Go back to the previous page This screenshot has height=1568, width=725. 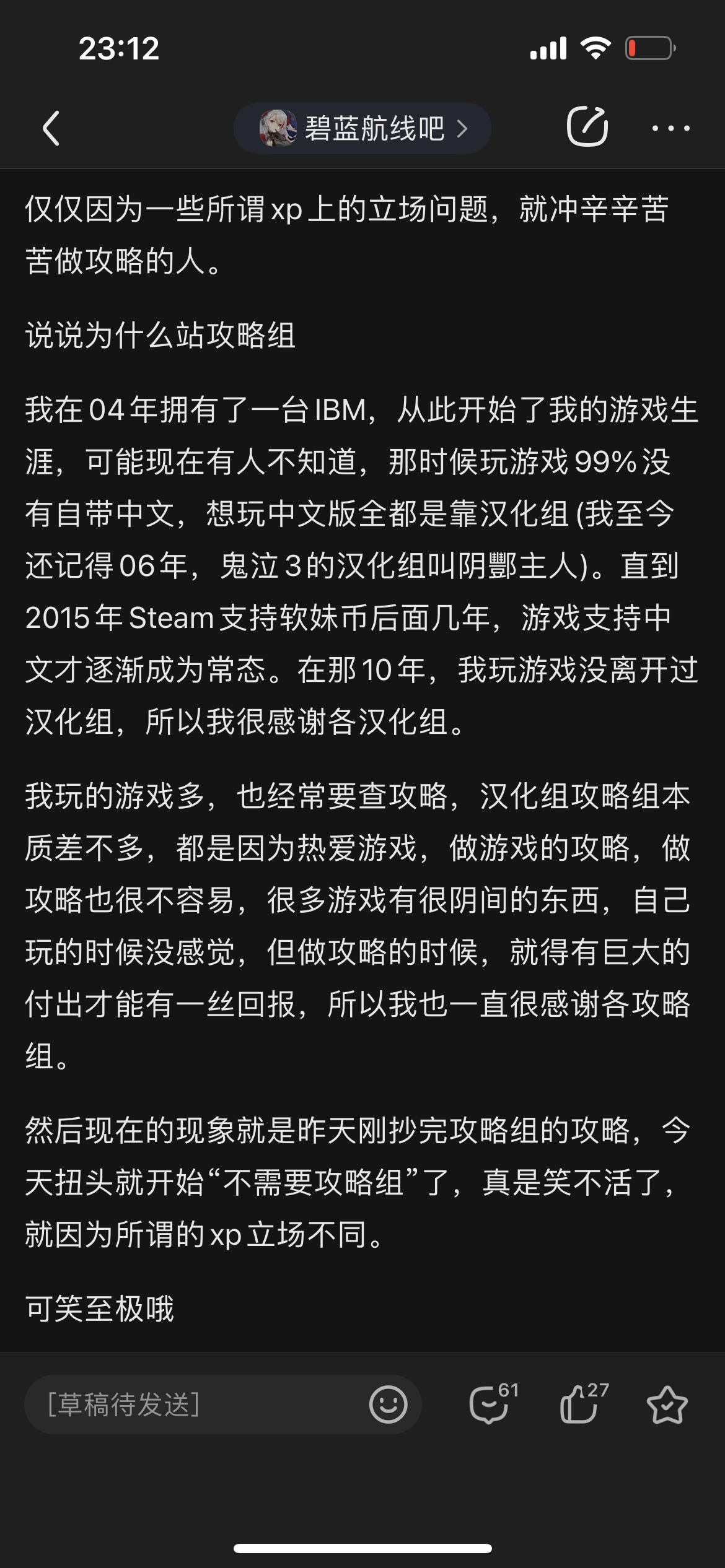tap(51, 129)
